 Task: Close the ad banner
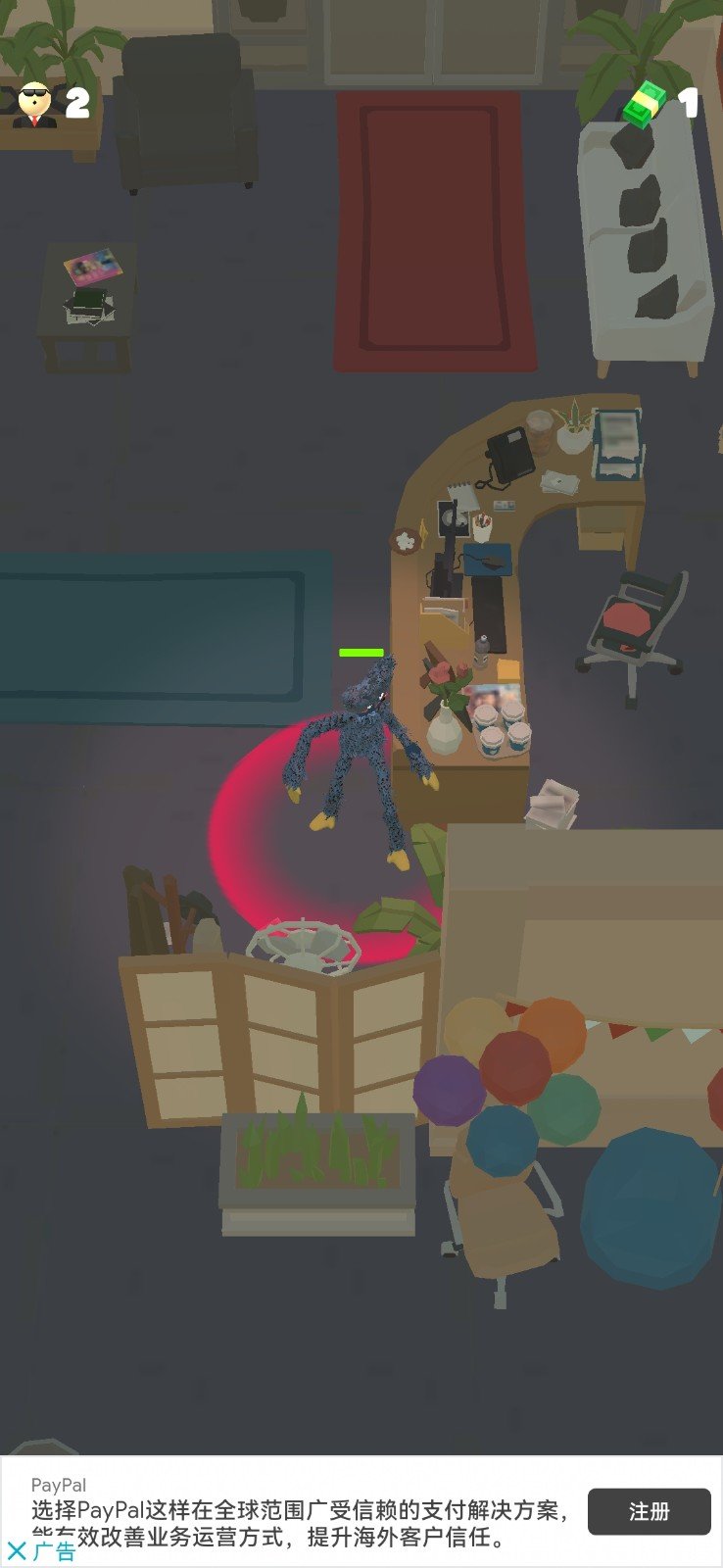[x=17, y=1551]
